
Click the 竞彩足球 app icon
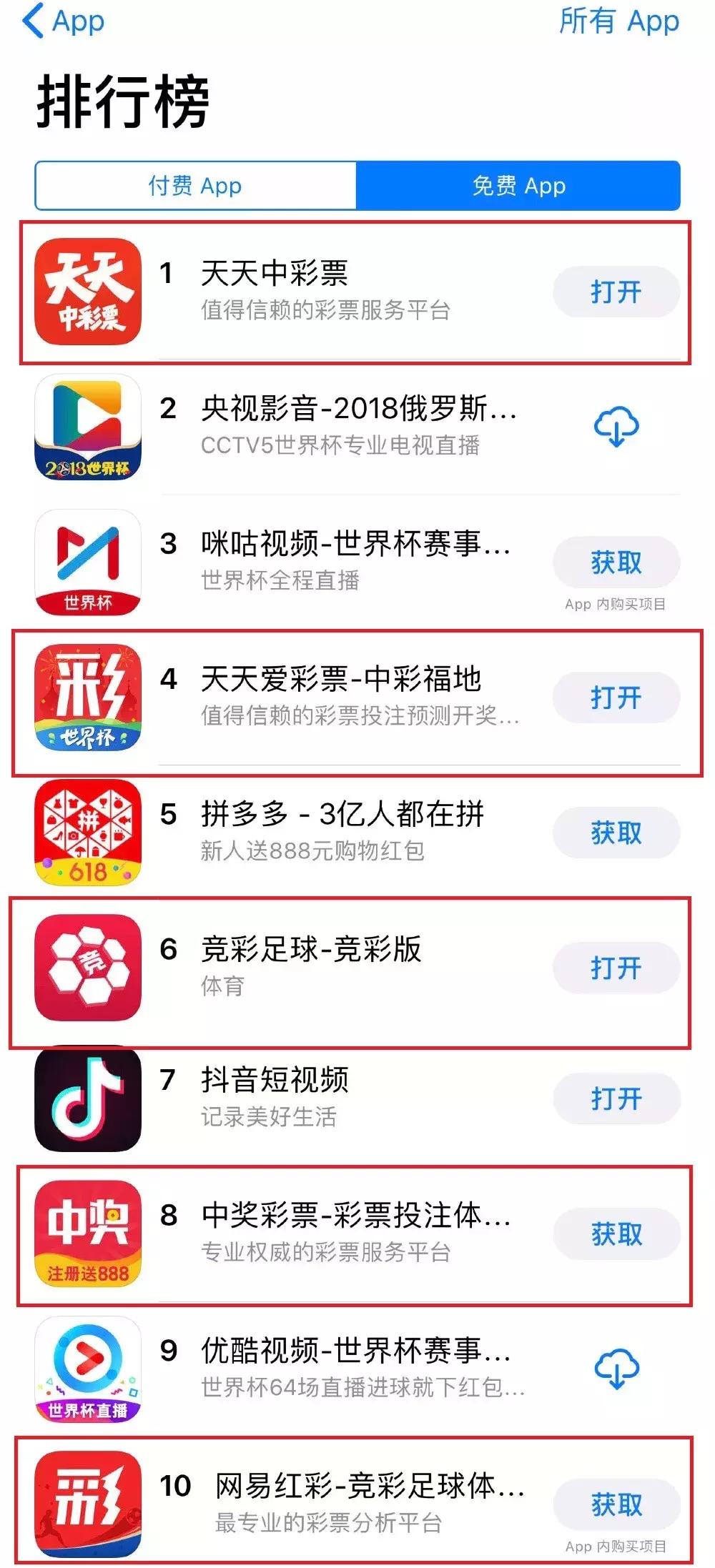86,966
